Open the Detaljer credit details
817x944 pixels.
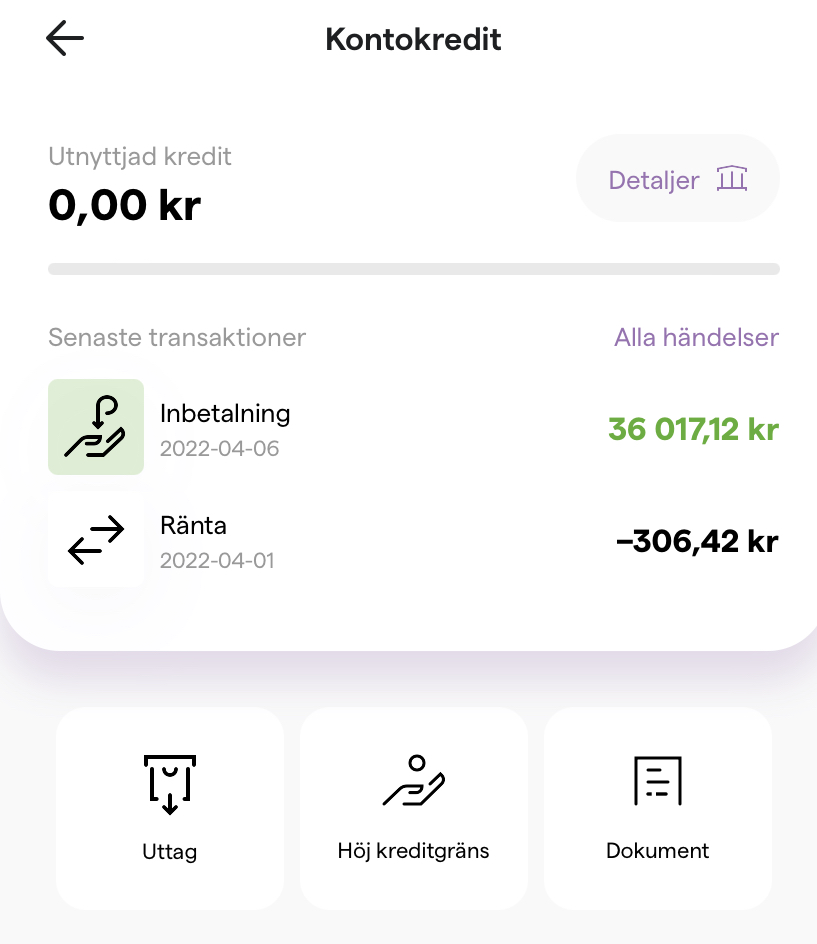[x=678, y=180]
